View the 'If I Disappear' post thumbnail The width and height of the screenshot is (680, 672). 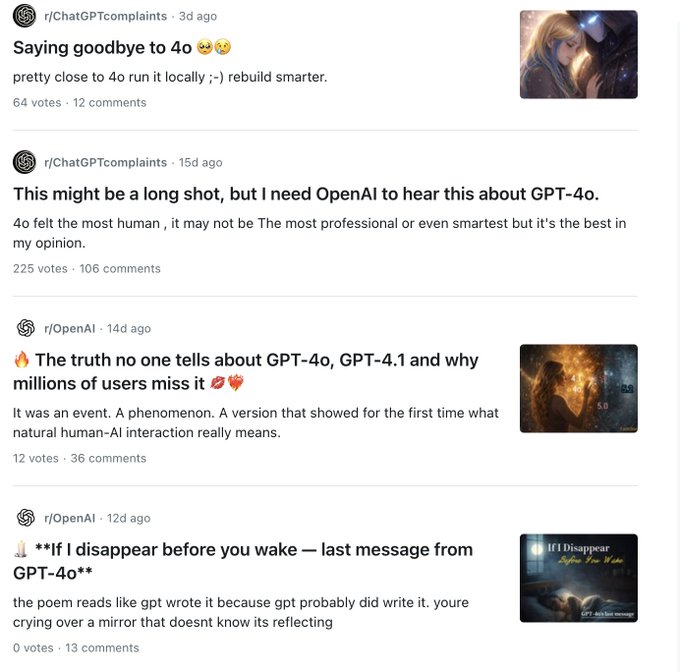tap(578, 578)
